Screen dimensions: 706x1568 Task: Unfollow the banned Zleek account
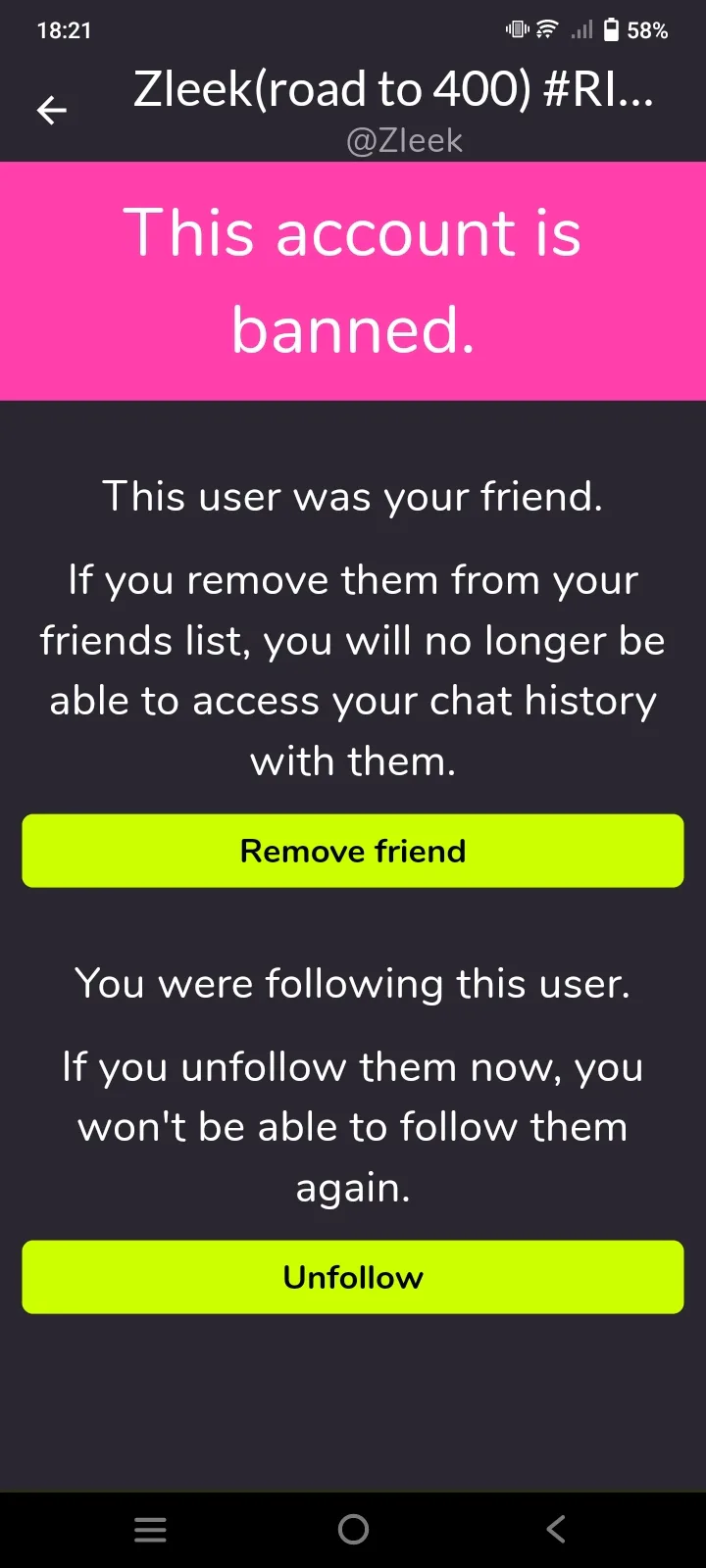(353, 1277)
